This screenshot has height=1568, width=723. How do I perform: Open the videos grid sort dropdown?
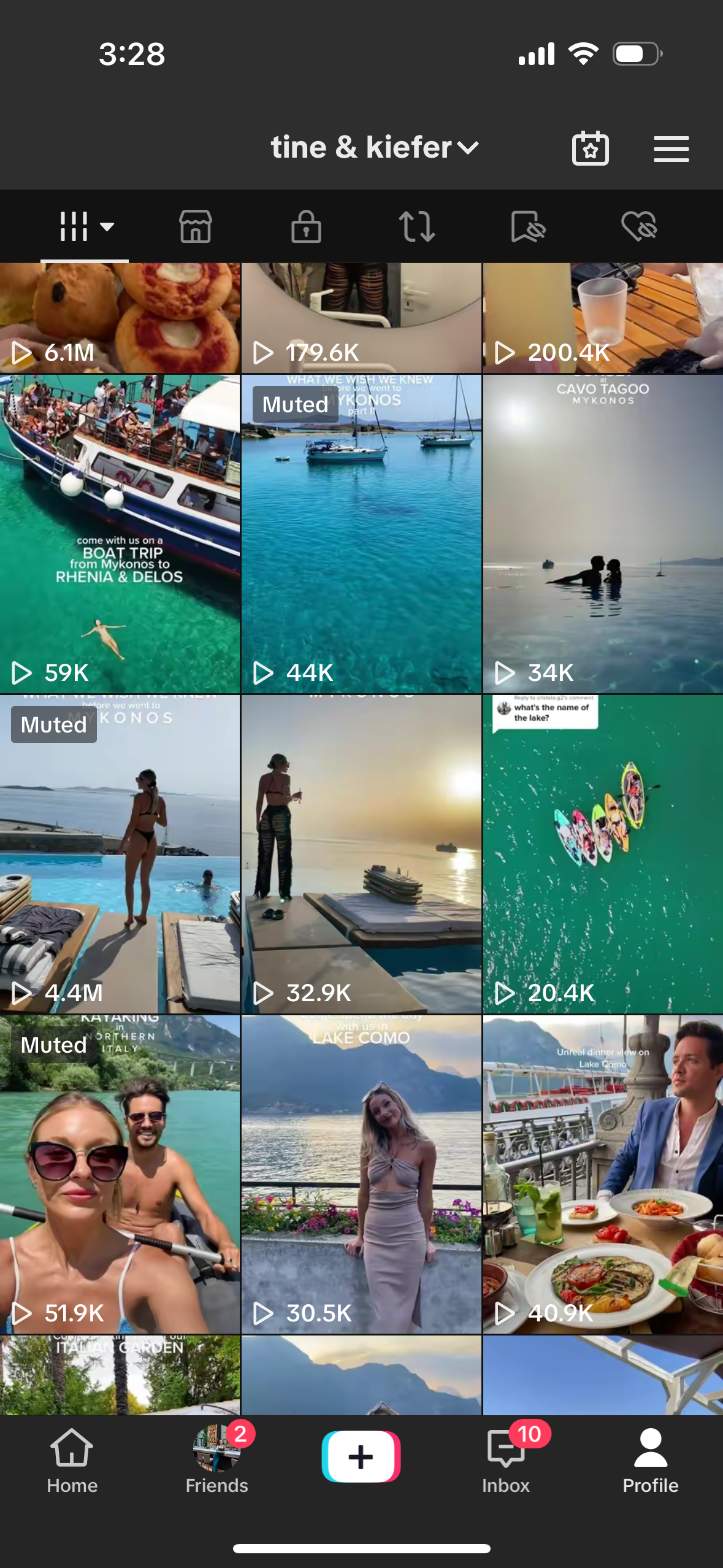(86, 226)
